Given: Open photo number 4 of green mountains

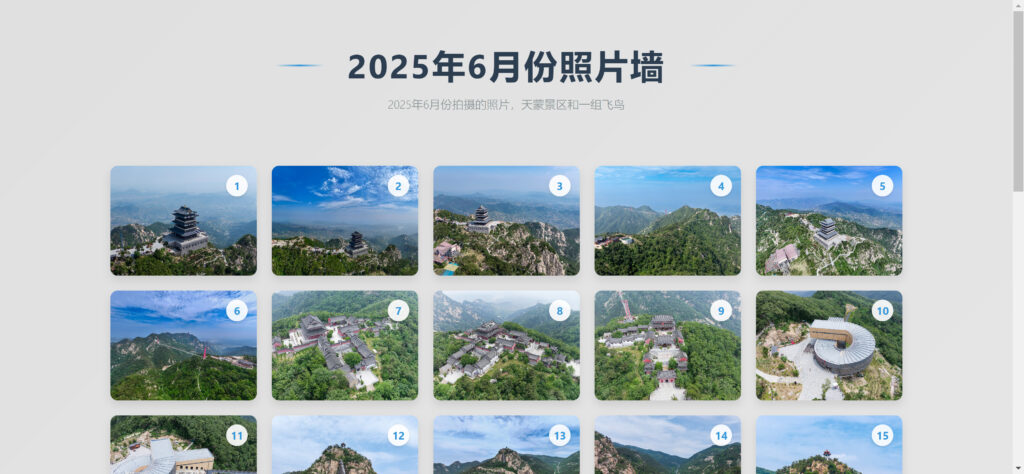Looking at the screenshot, I should coord(668,221).
